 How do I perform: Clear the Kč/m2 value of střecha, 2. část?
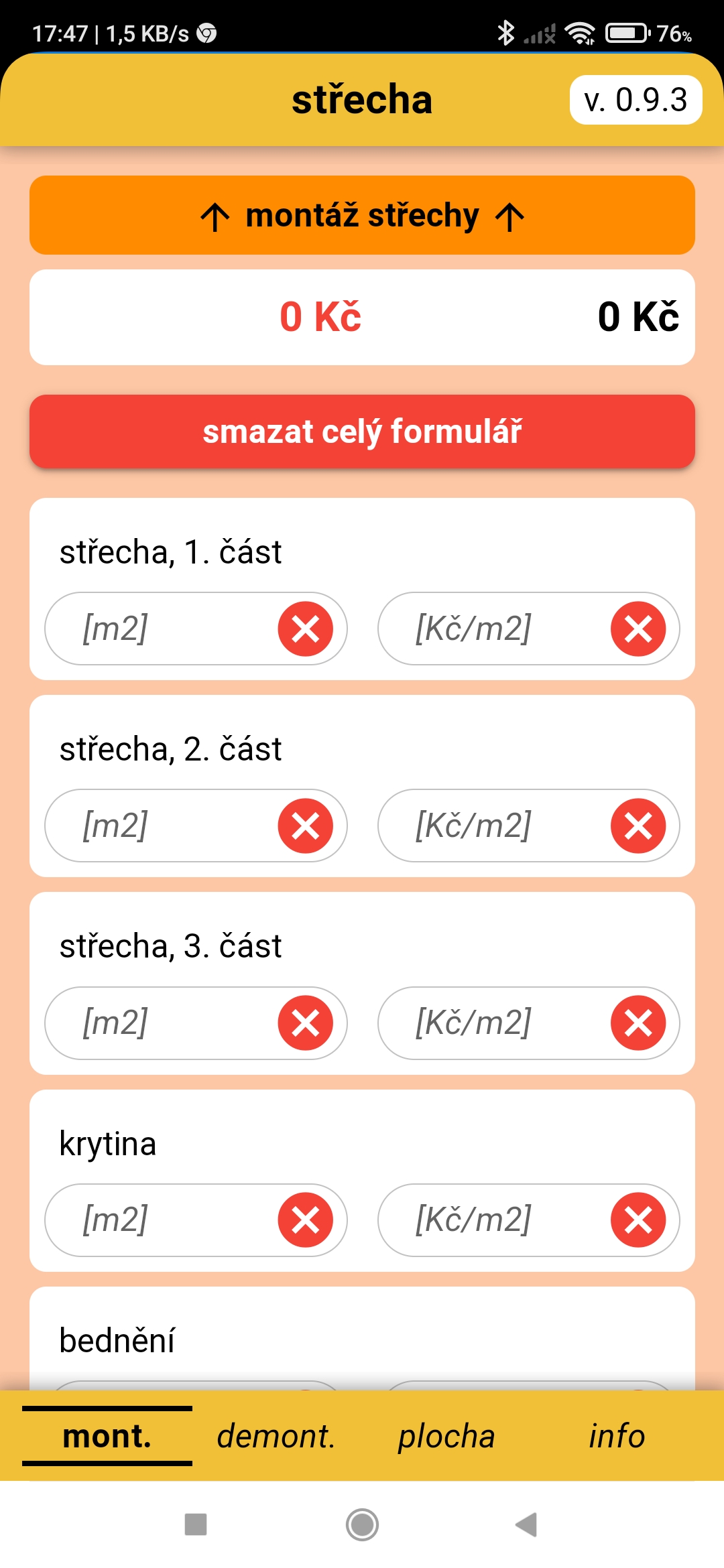(638, 826)
